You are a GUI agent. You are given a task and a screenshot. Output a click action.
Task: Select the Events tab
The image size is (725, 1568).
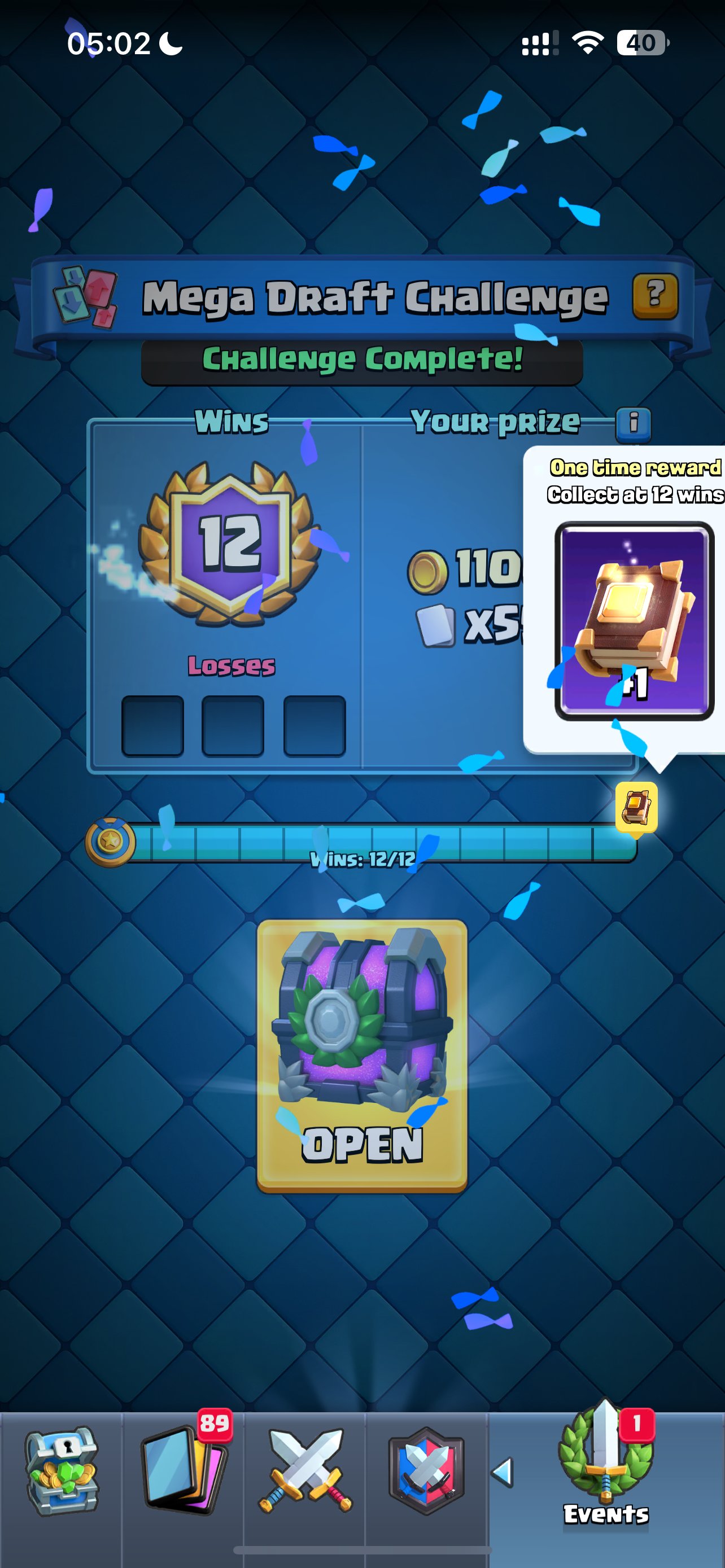pyautogui.click(x=606, y=1473)
